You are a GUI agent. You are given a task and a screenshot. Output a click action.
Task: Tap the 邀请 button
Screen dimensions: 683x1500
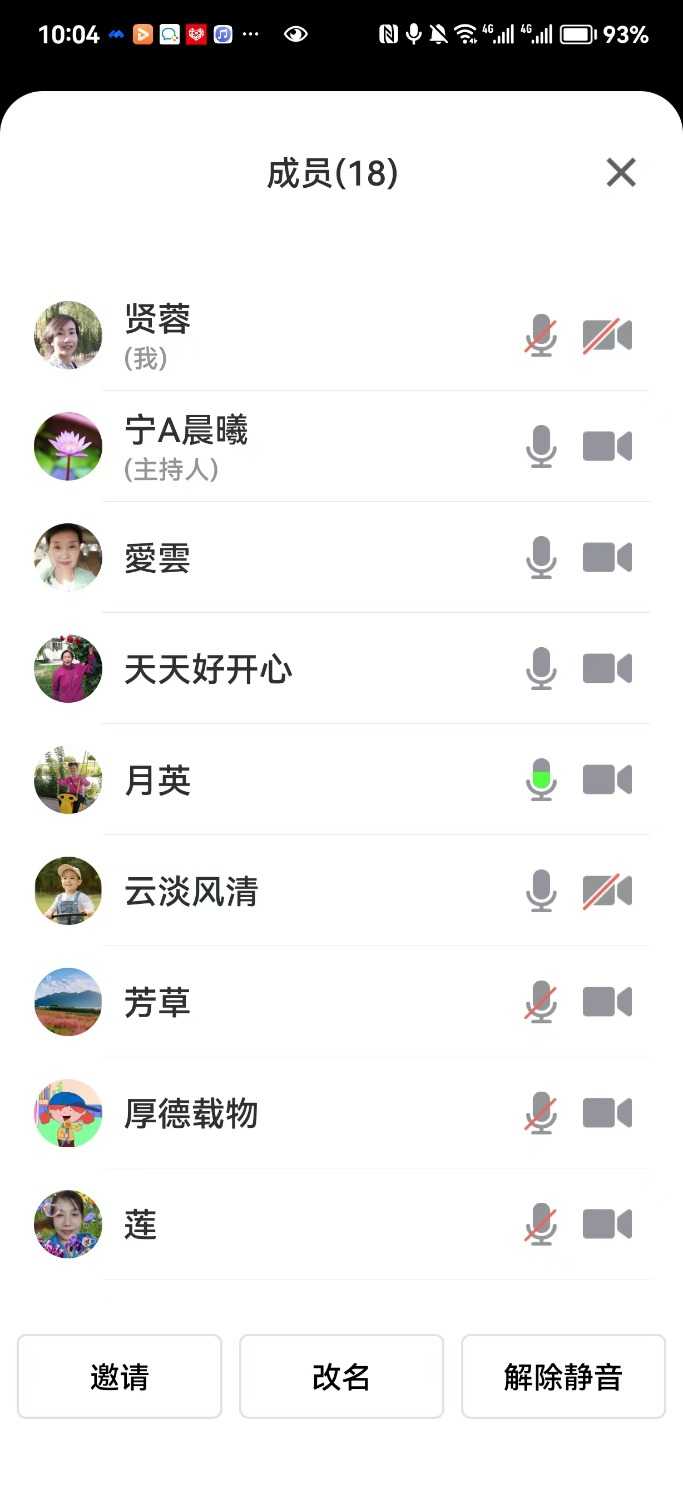click(x=119, y=1377)
